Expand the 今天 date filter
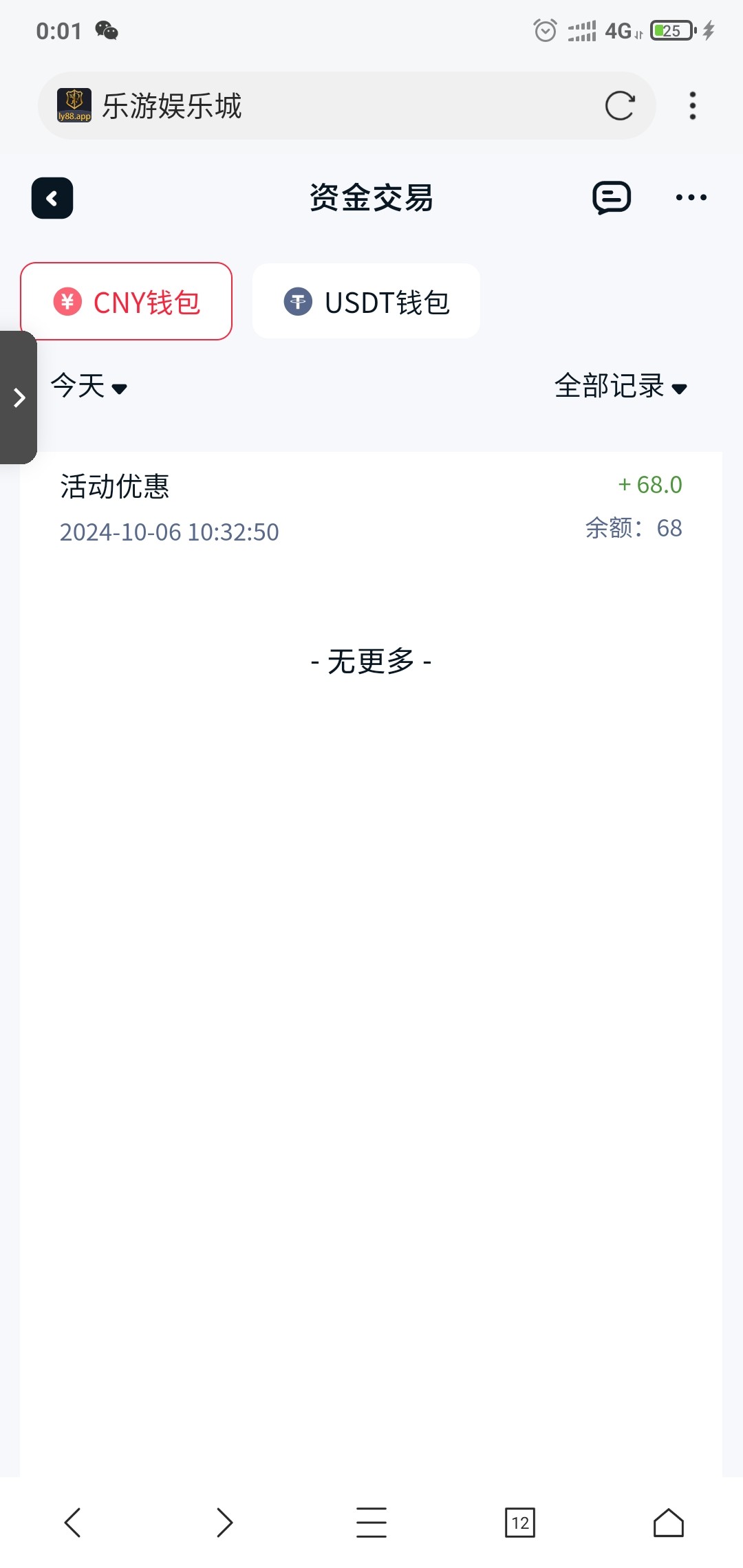The width and height of the screenshot is (743, 1568). [x=89, y=386]
